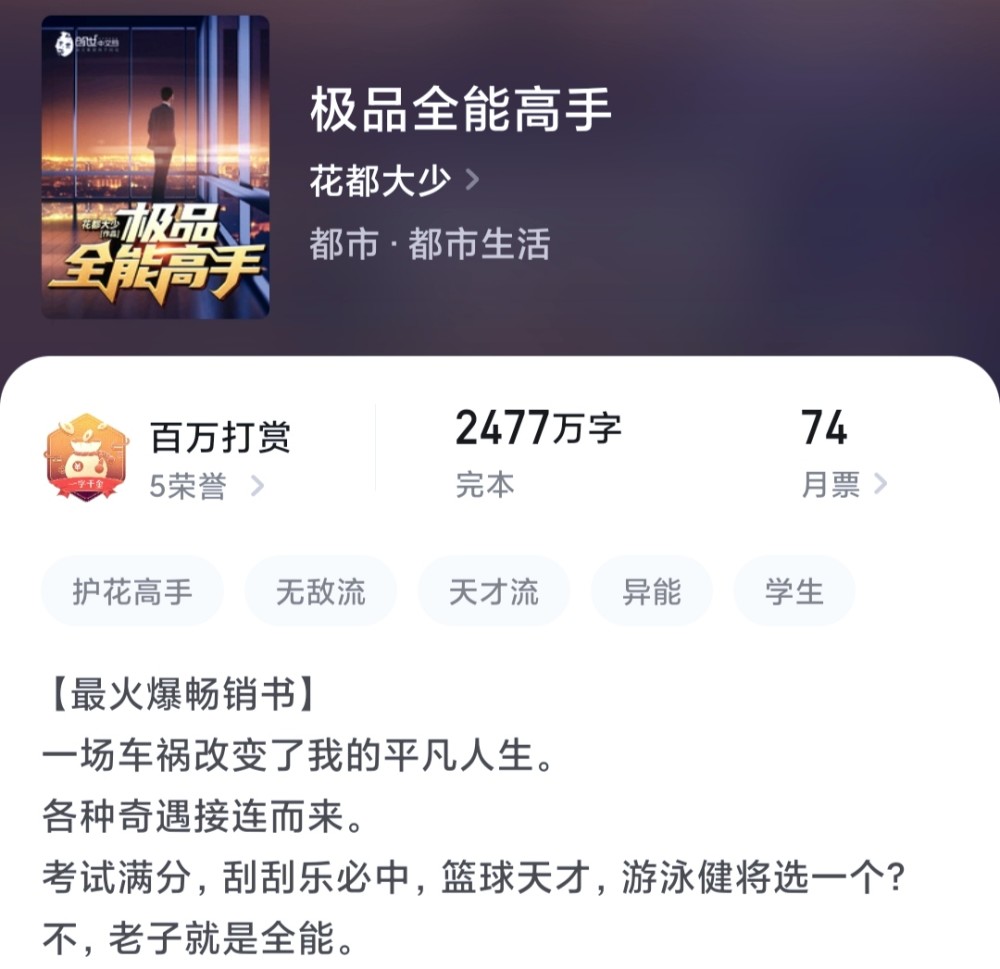Image resolution: width=1000 pixels, height=969 pixels.
Task: Tap the 极品全能高手 book cover
Action: coord(155,167)
